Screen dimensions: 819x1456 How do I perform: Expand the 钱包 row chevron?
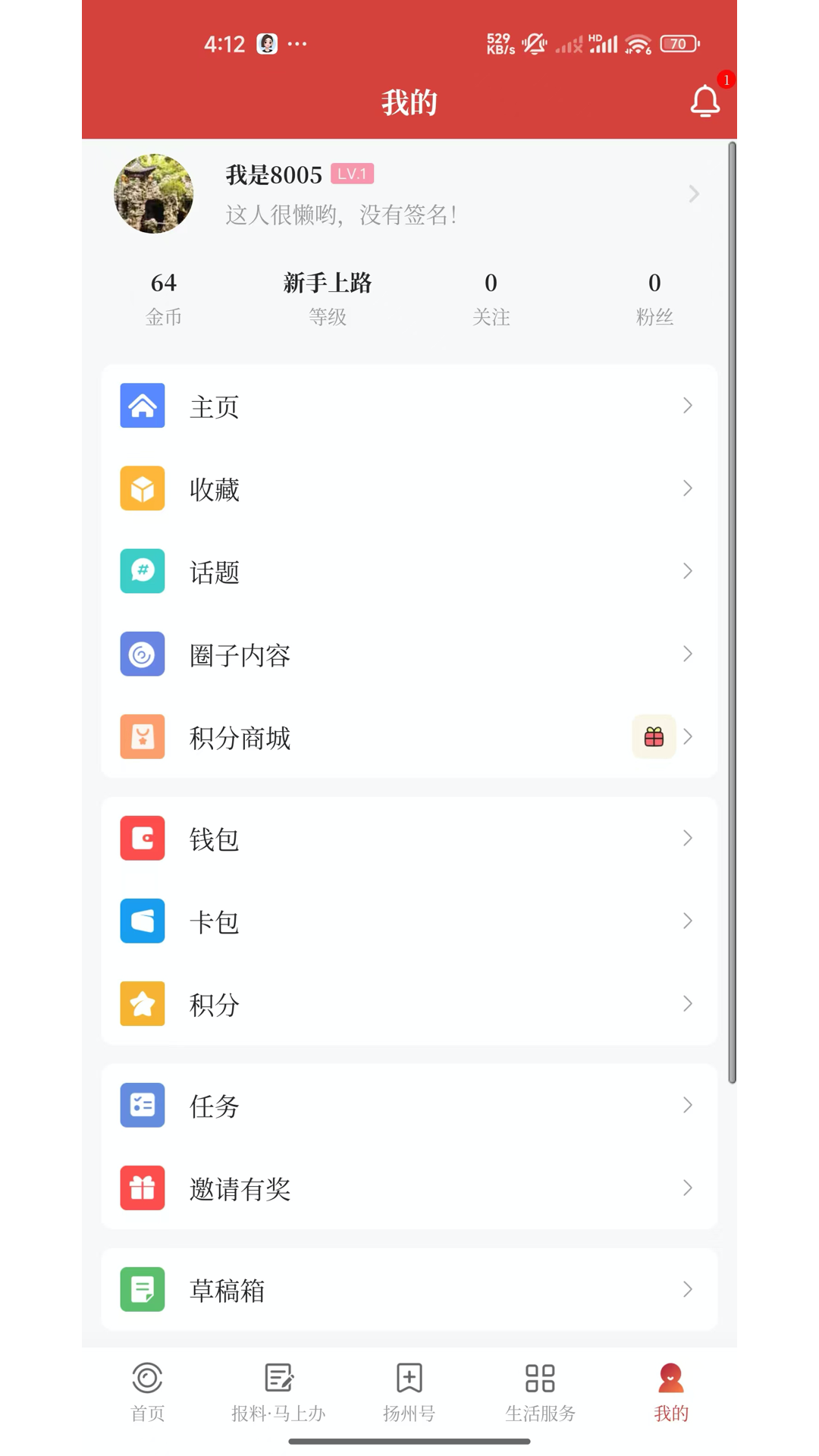click(x=688, y=838)
